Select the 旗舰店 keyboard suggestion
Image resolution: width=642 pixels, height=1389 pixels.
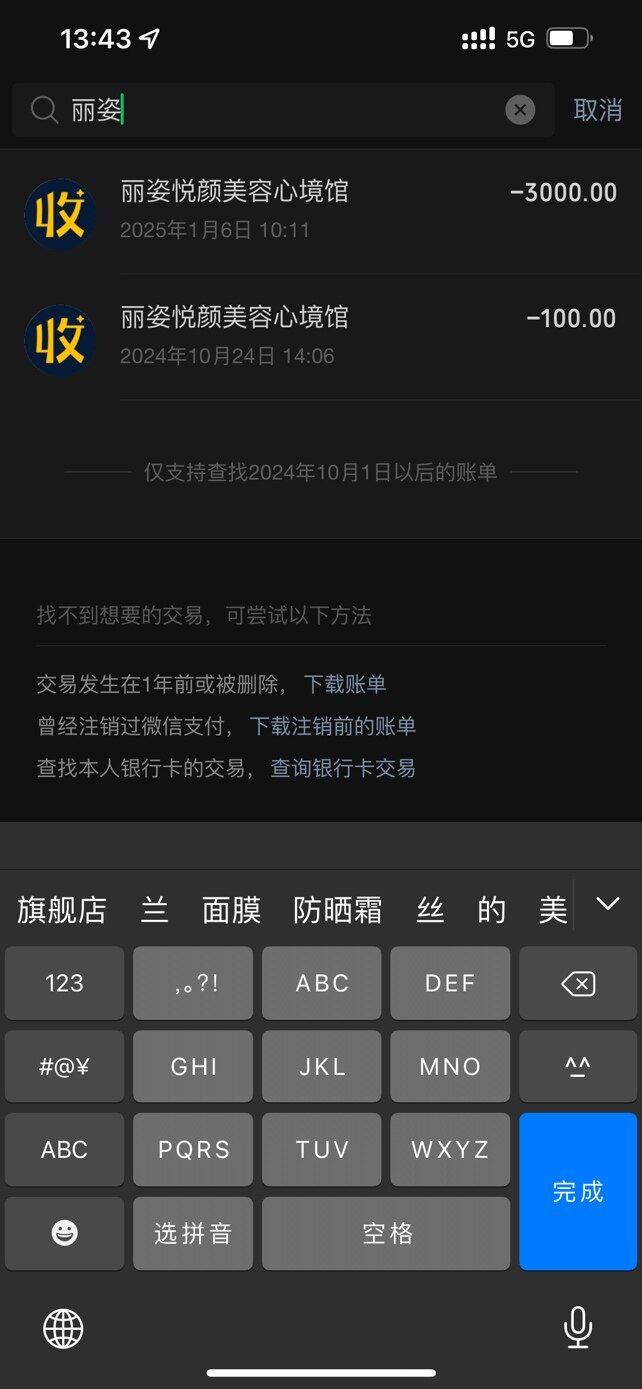62,909
